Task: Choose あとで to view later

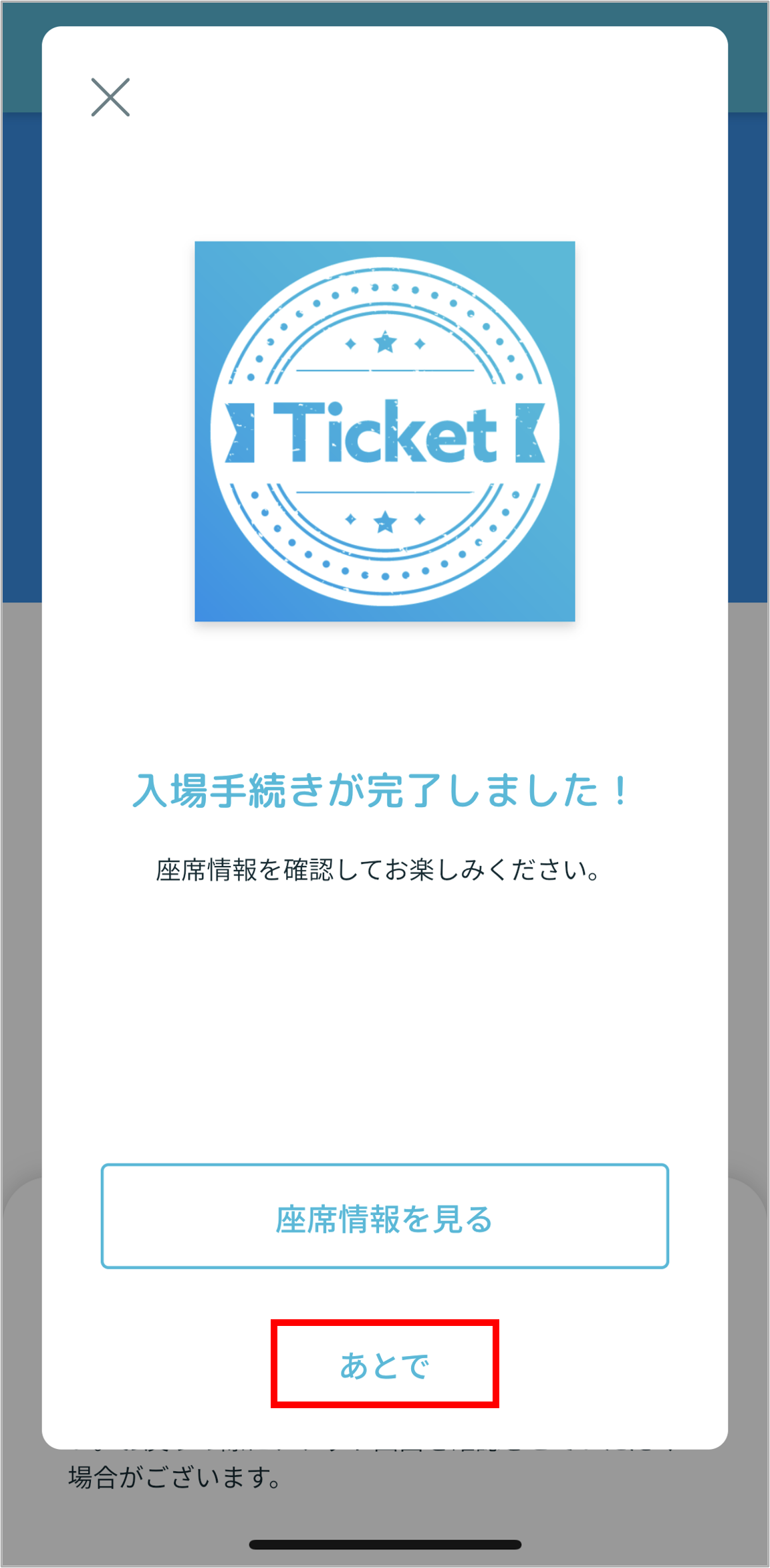Action: 384,1364
